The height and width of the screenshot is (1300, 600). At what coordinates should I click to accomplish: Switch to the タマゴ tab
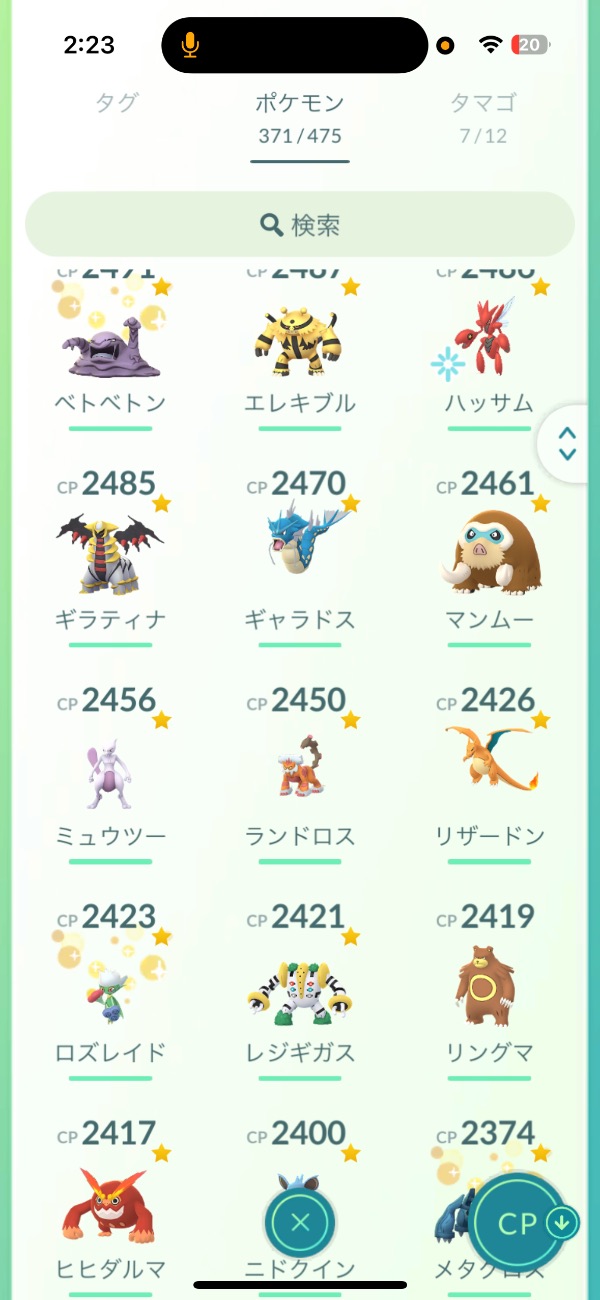point(483,102)
